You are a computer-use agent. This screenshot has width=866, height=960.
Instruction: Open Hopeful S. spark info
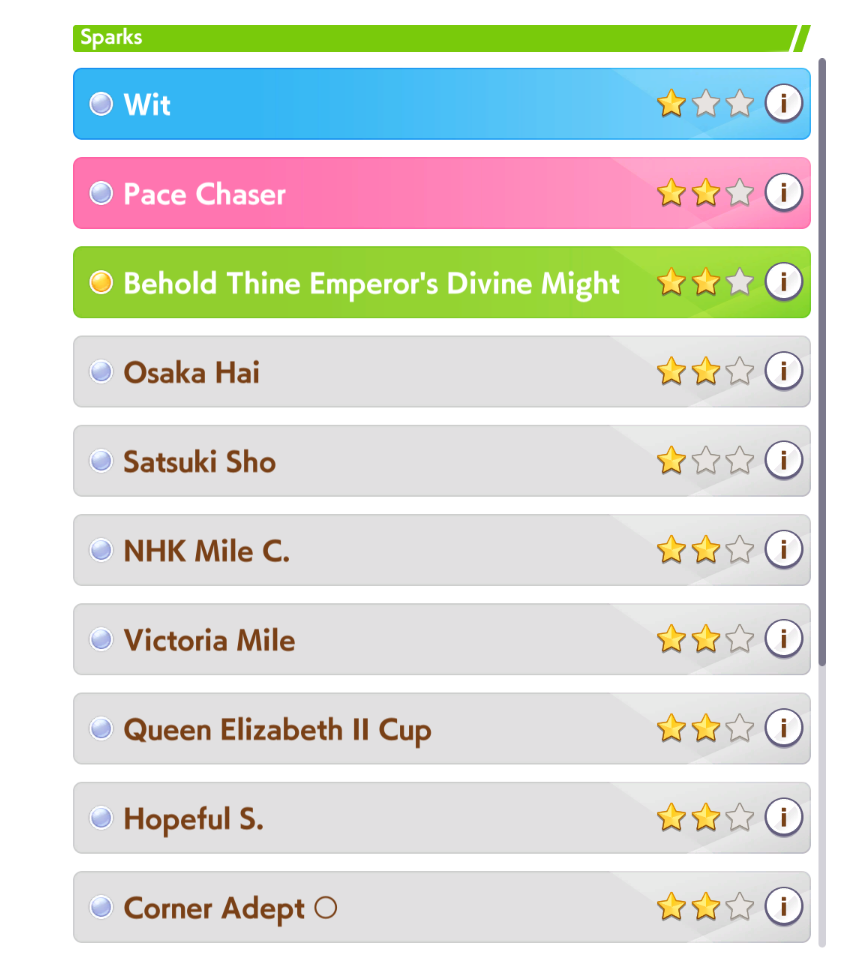coord(784,818)
